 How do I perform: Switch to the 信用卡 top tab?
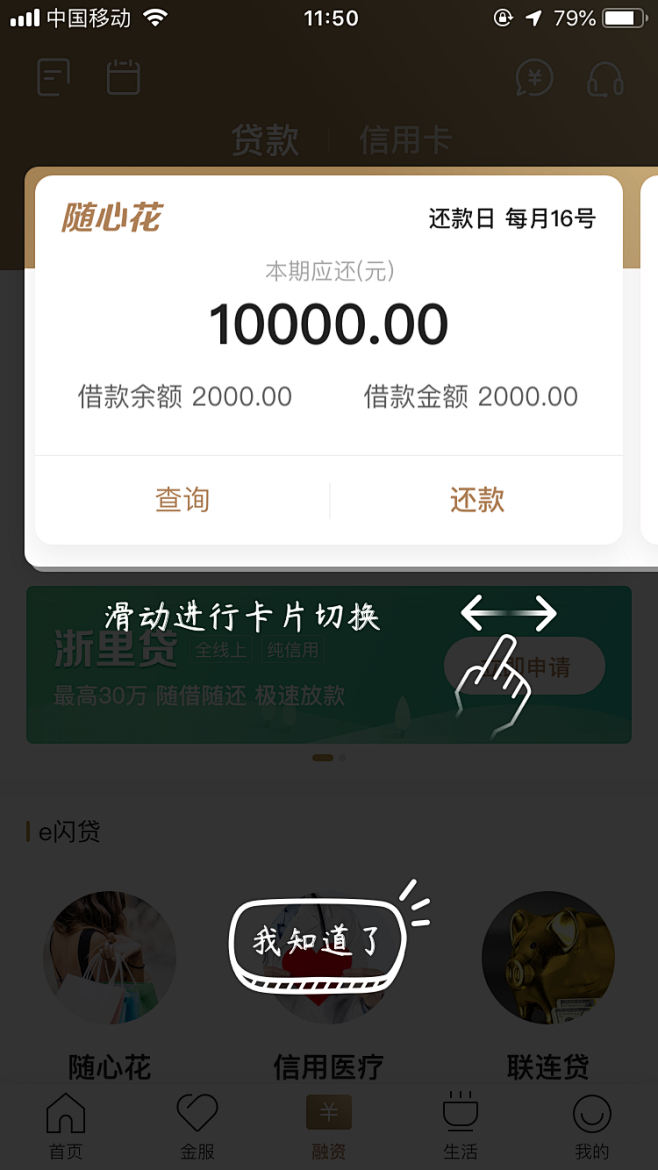coord(405,140)
